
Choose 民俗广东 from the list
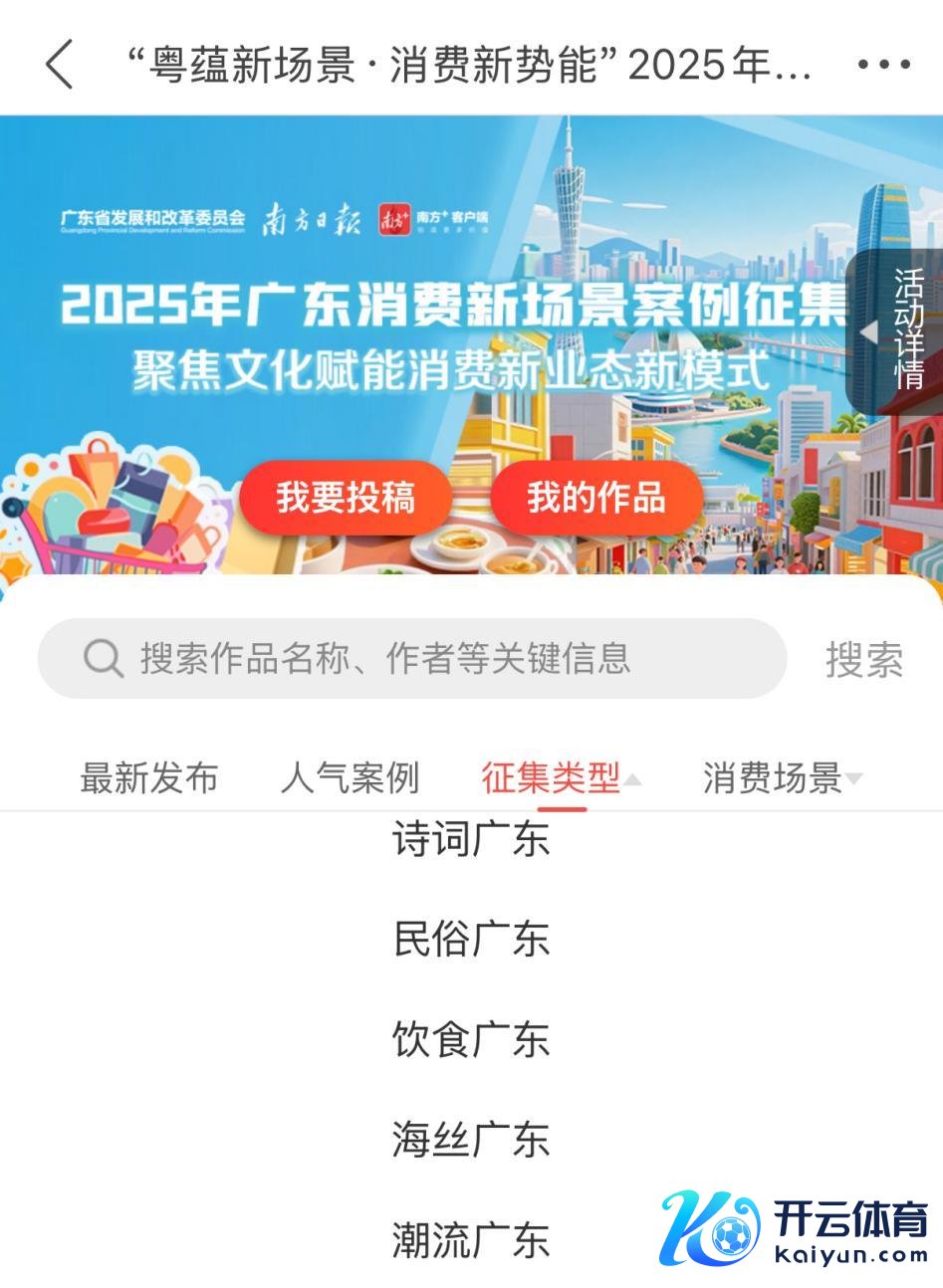471,939
